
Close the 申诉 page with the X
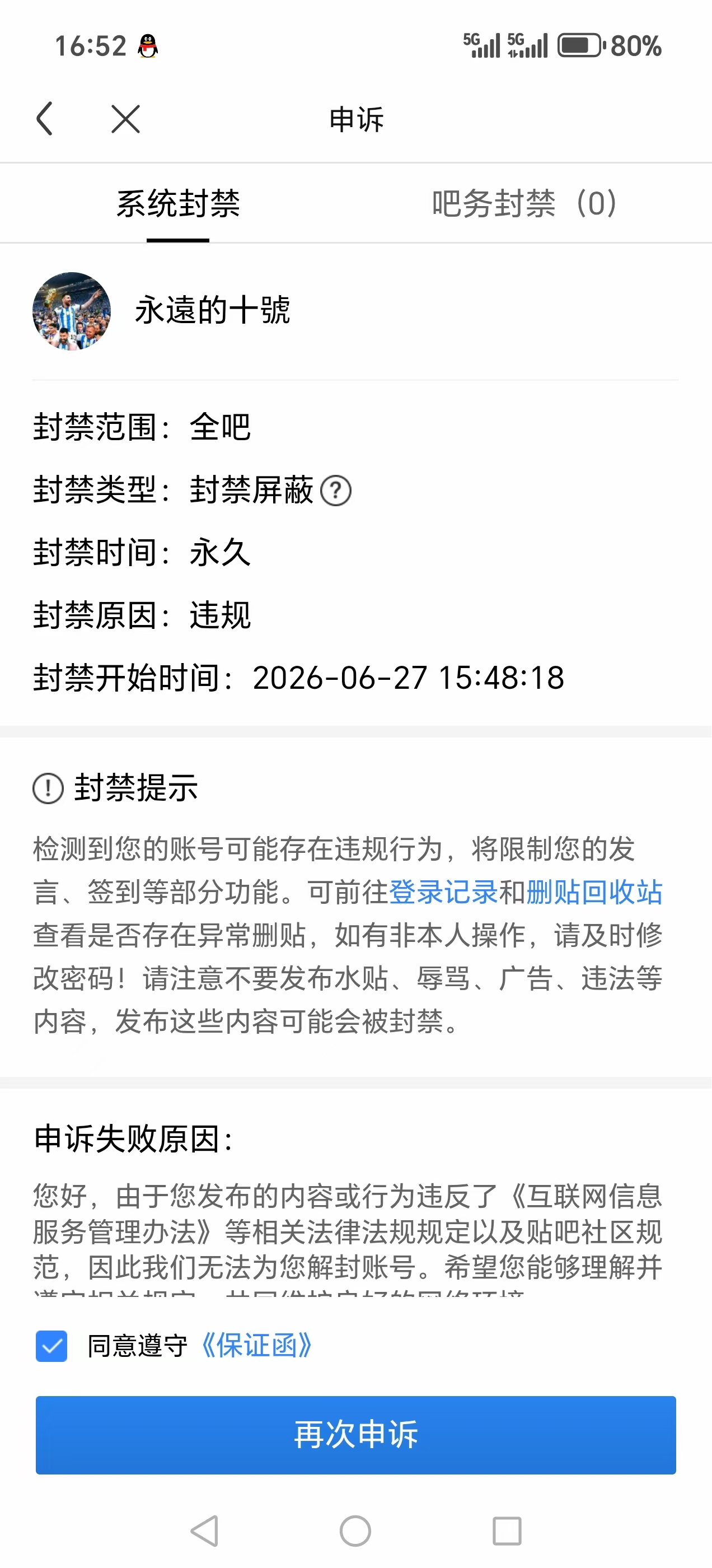coord(126,118)
